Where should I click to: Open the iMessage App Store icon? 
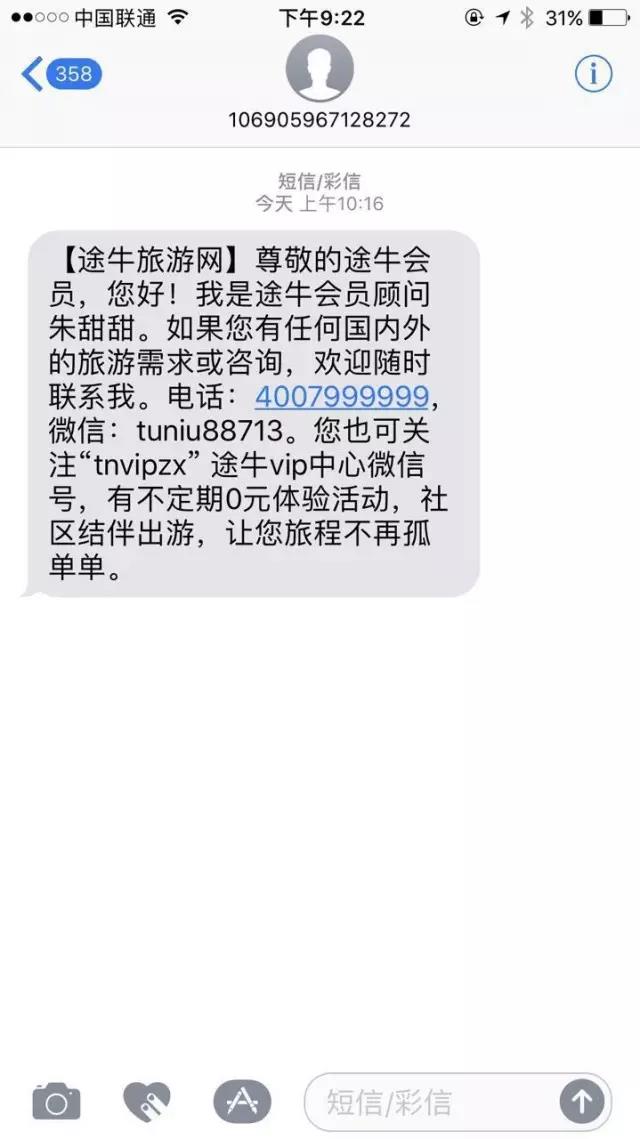point(242,1102)
